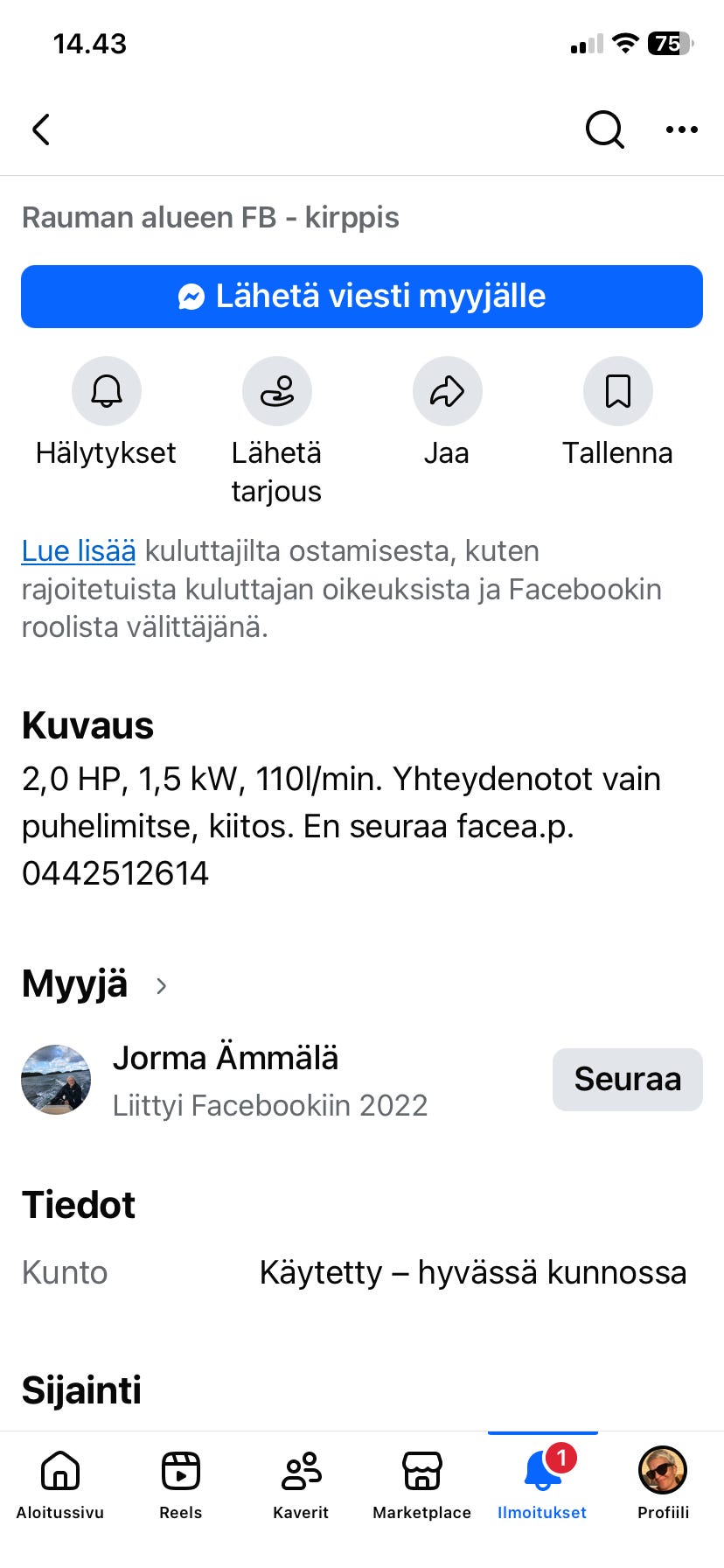Open Marketplace with the storefront icon
The height and width of the screenshot is (1568, 724).
(421, 1469)
